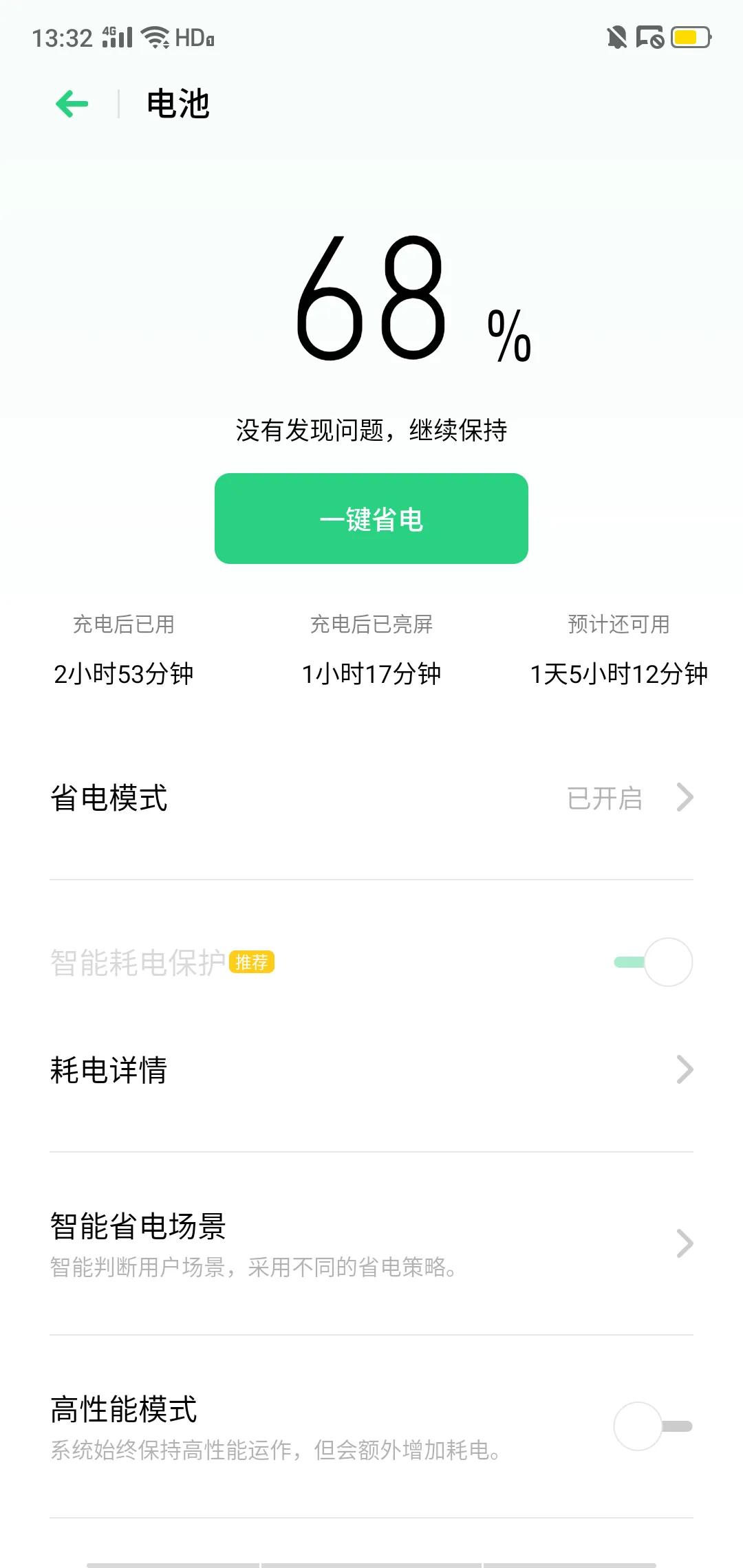Tap the 一键省电 button
This screenshot has height=1568, width=743.
pyautogui.click(x=371, y=519)
